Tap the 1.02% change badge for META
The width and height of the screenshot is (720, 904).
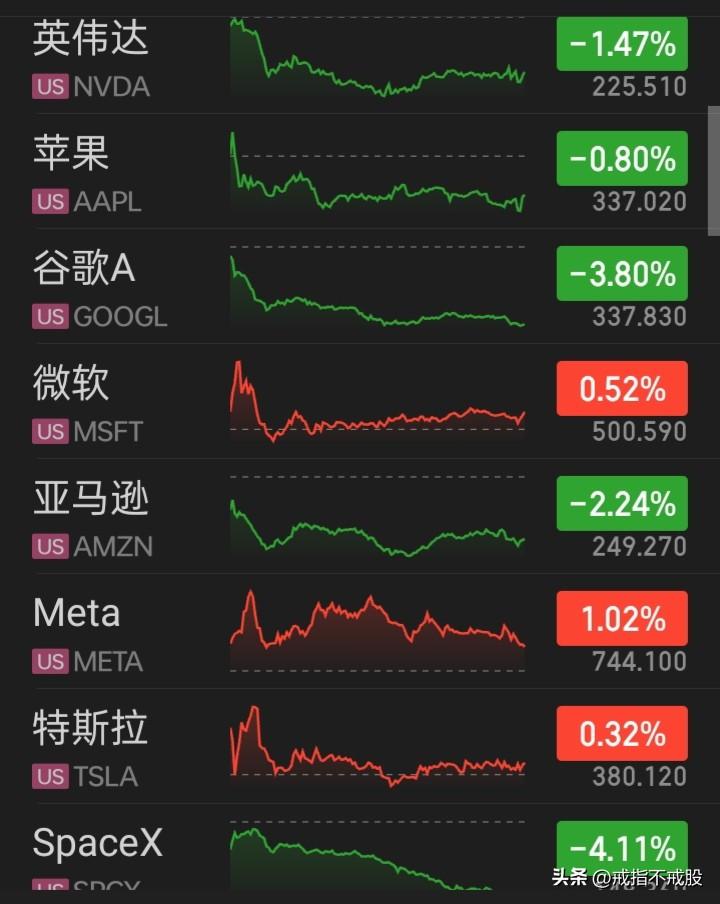pos(622,618)
